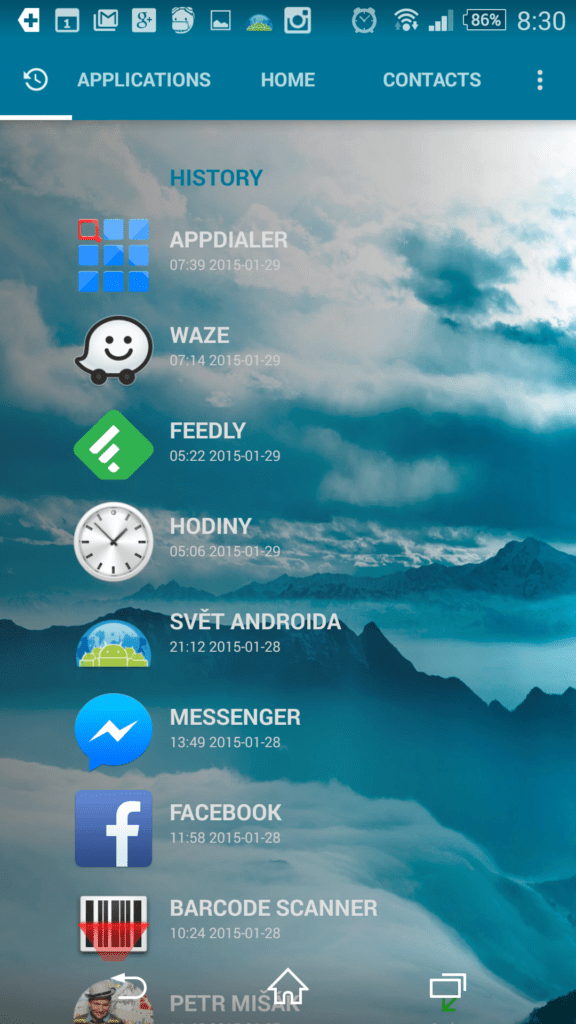Screen dimensions: 576x1024
Task: Open the overflow menu
Action: 539,80
